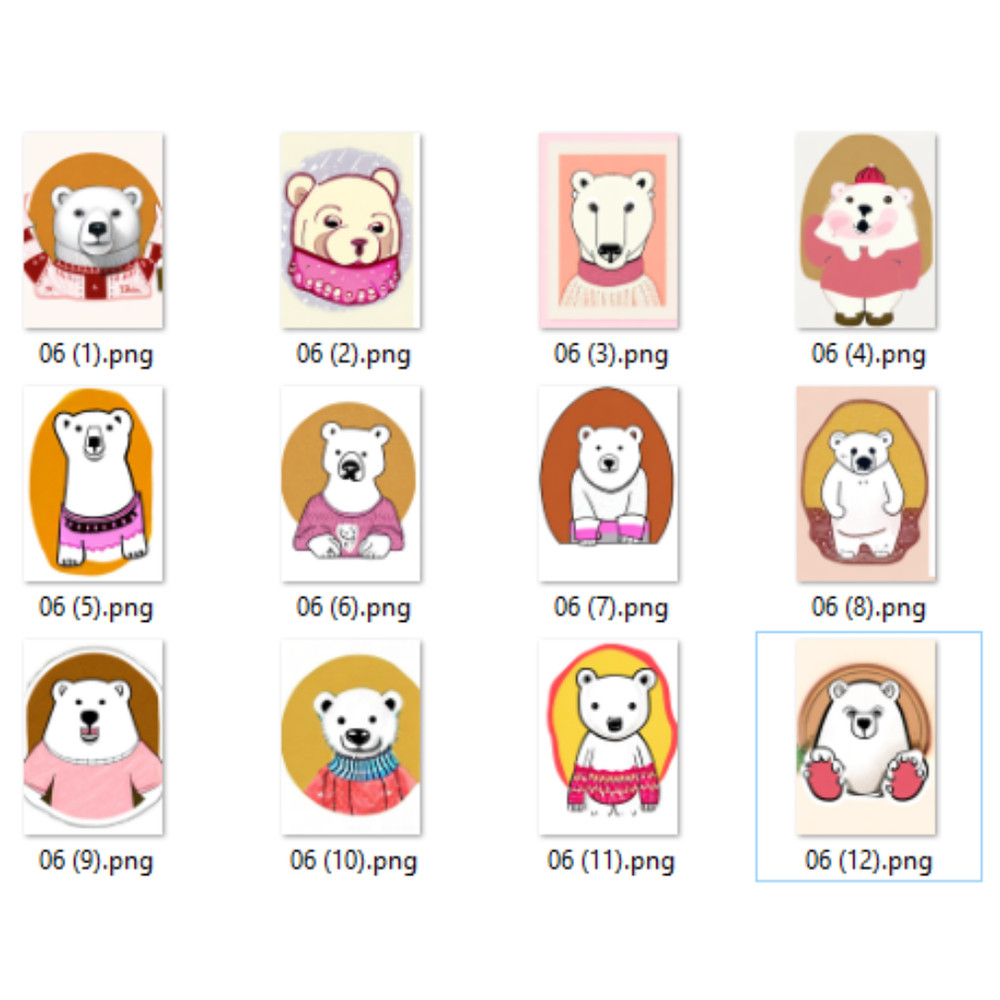Select image 06 (11).png

[609, 737]
